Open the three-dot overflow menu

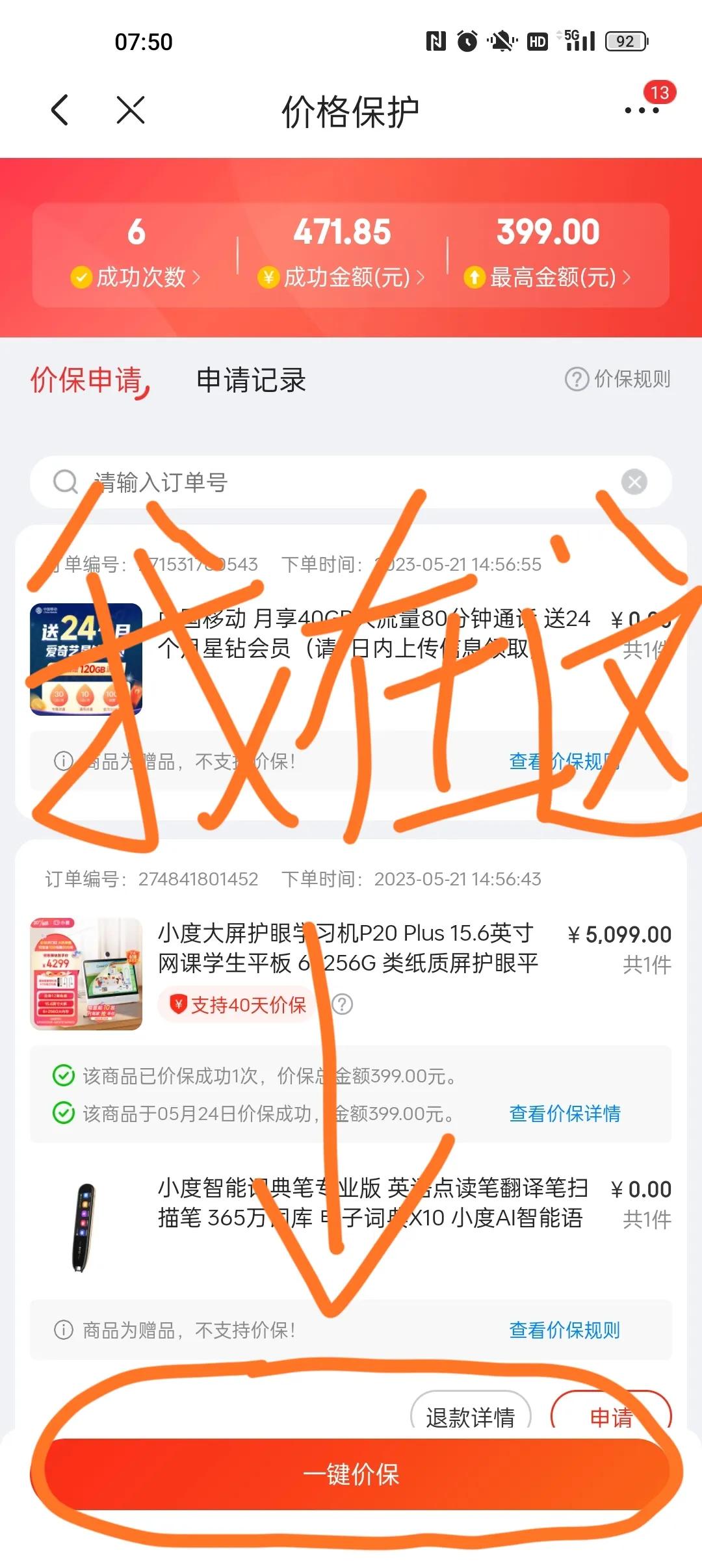(x=642, y=110)
